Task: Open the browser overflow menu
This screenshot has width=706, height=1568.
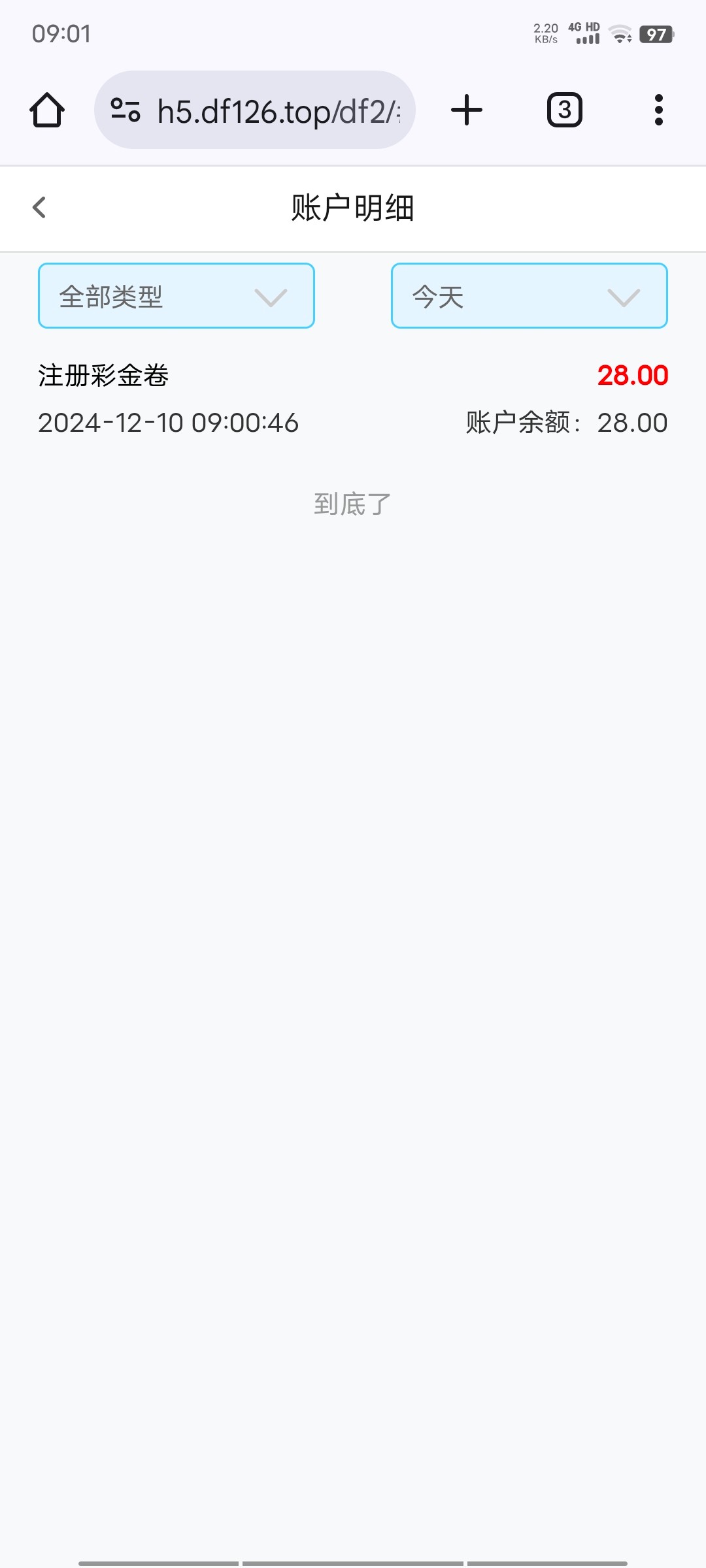Action: (x=659, y=110)
